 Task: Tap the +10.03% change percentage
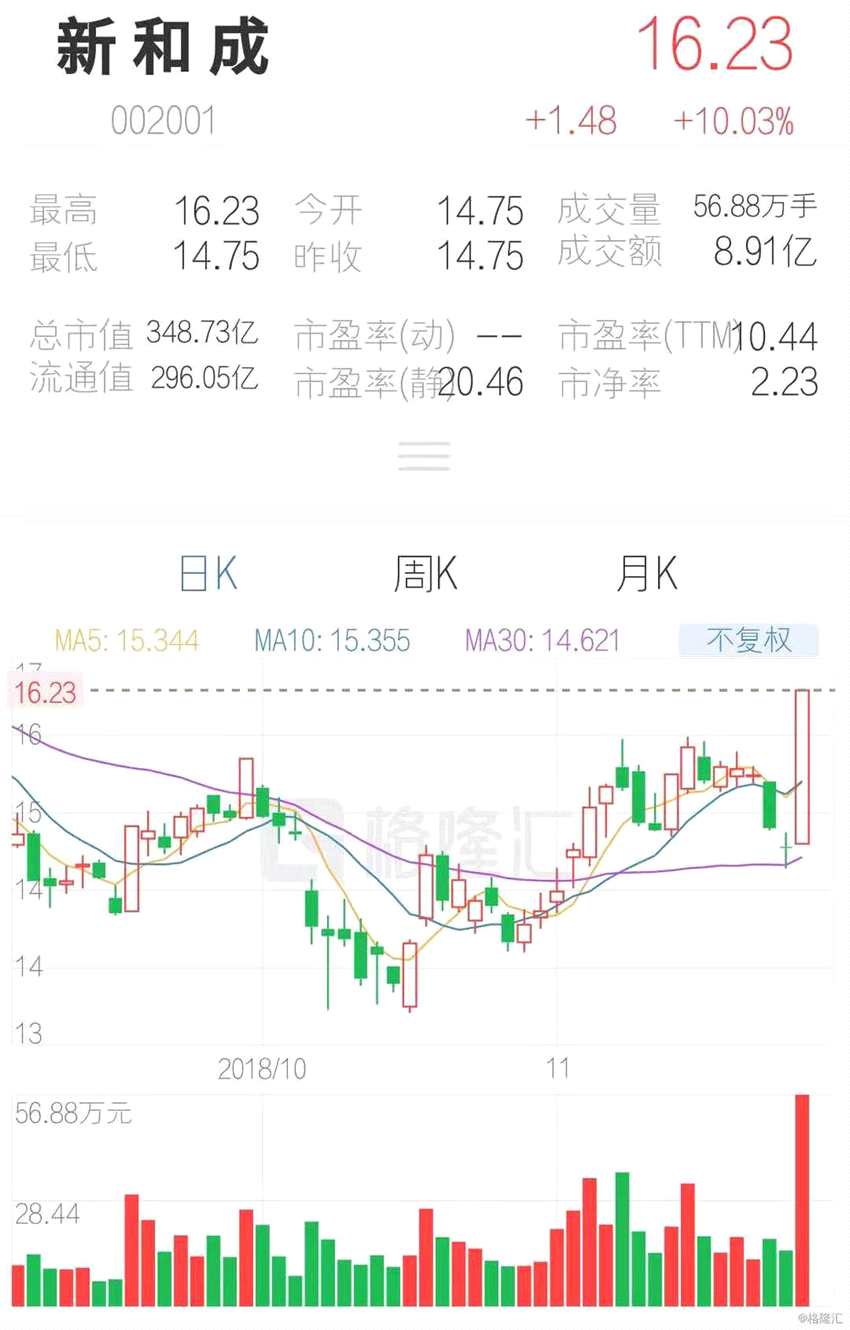click(x=733, y=120)
